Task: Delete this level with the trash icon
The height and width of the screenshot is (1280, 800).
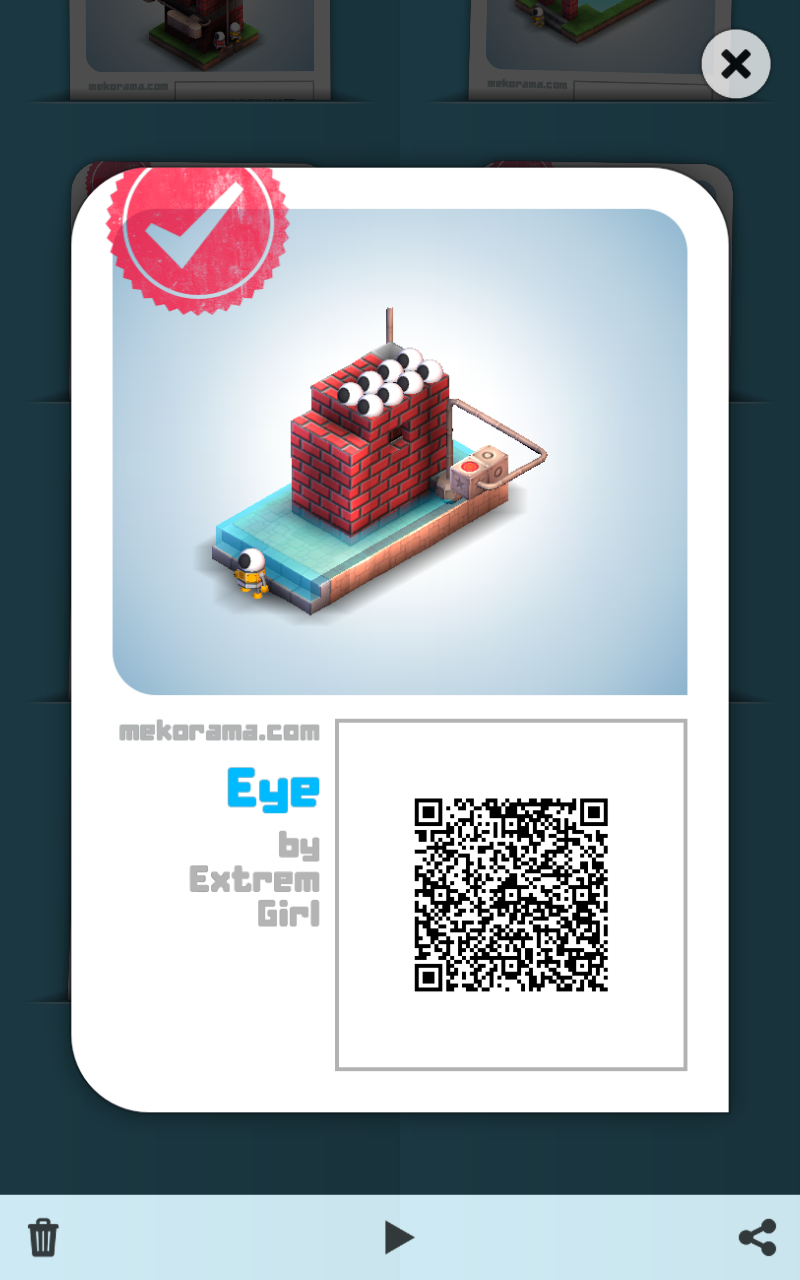Action: (43, 1237)
